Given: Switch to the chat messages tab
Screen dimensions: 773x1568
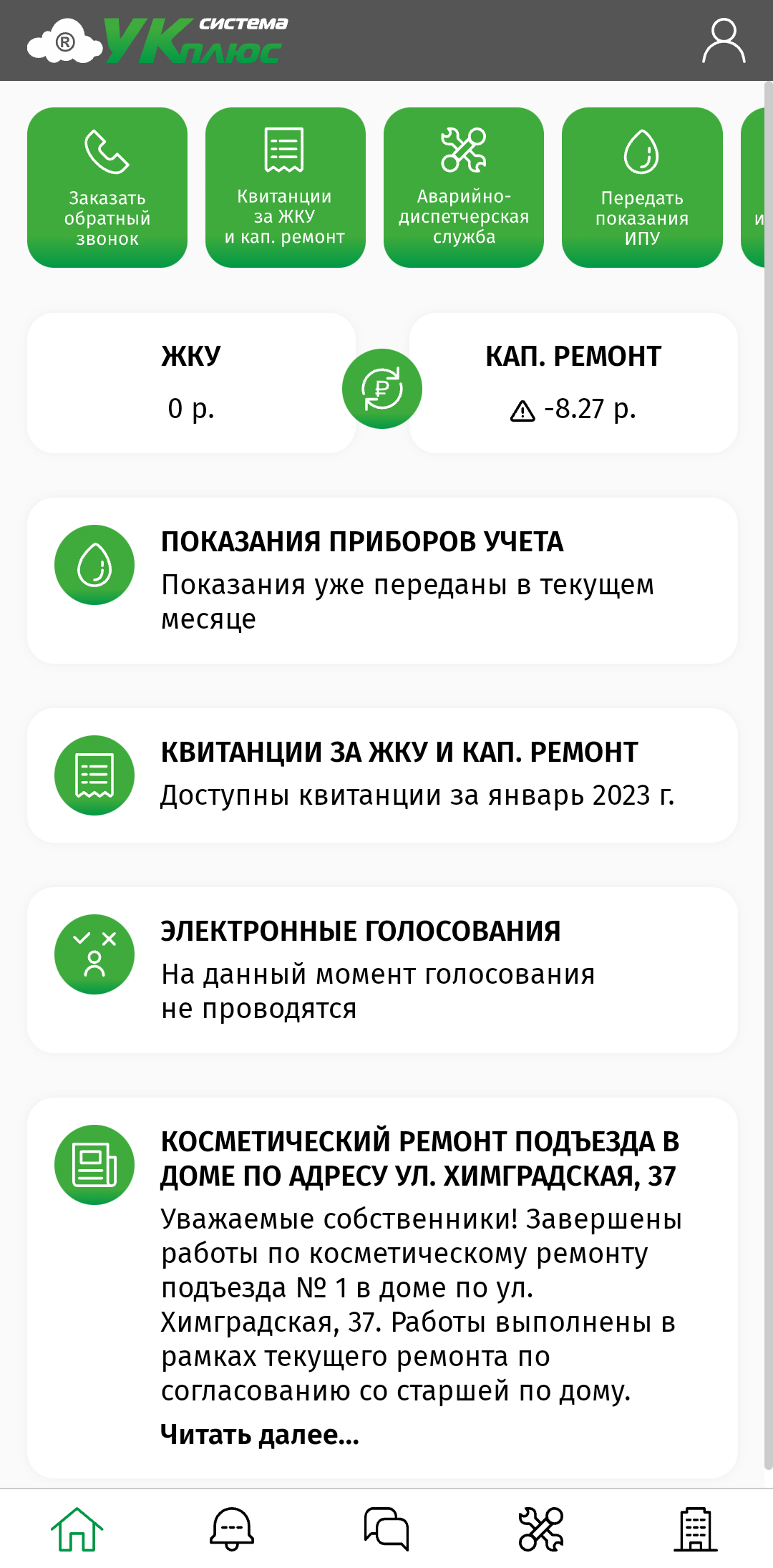Looking at the screenshot, I should pyautogui.click(x=386, y=1529).
